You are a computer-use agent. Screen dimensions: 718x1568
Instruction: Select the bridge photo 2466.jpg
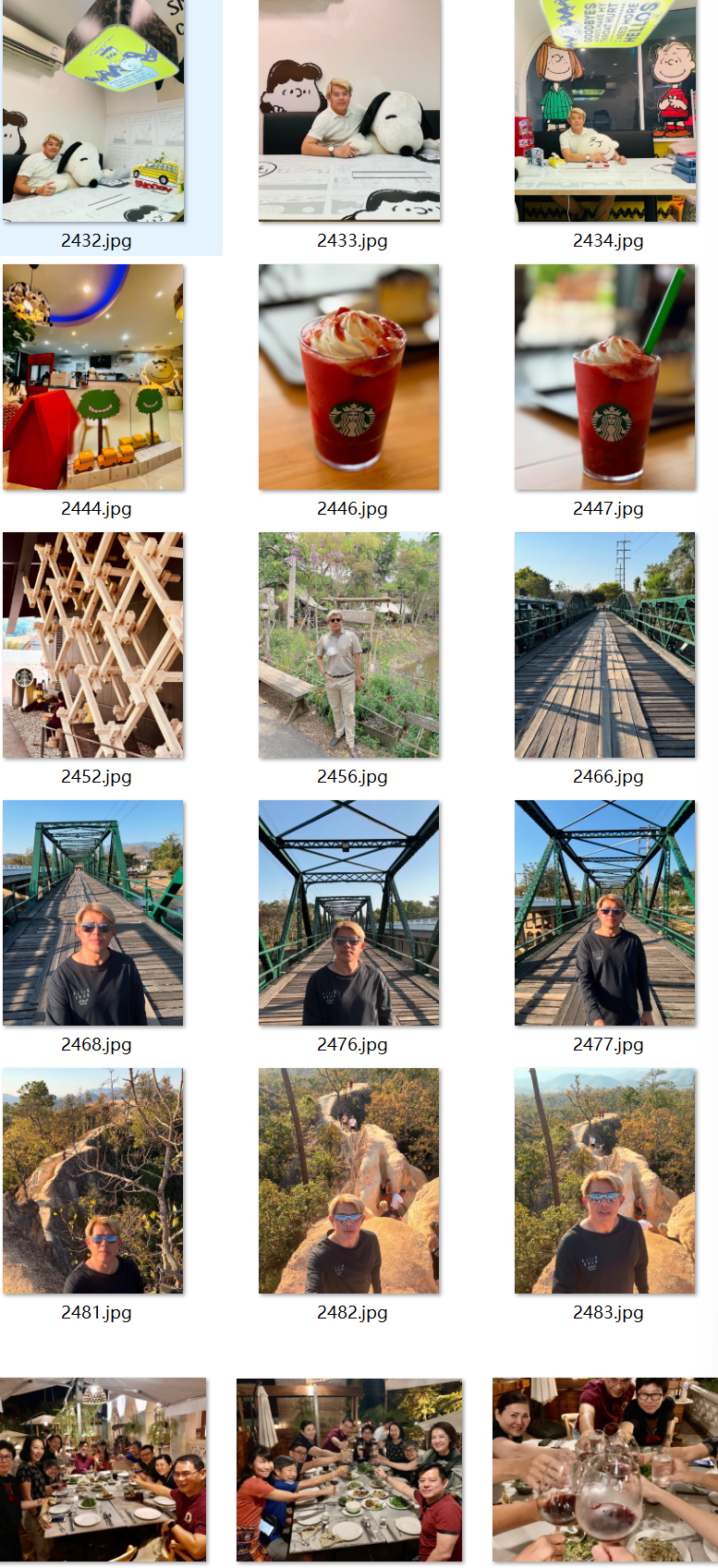click(605, 645)
